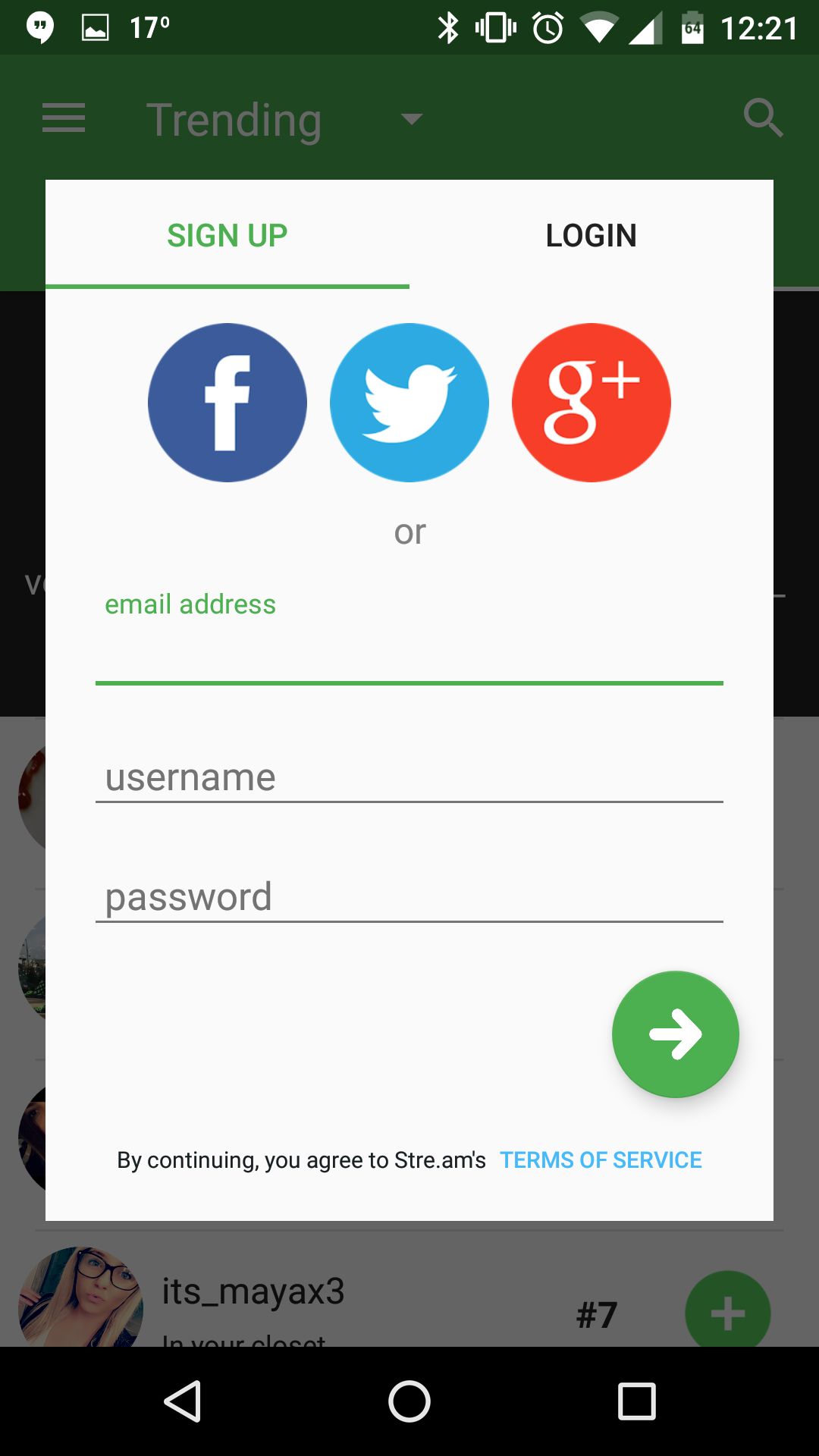Go to the home screen
The image size is (819, 1456).
(x=409, y=1401)
